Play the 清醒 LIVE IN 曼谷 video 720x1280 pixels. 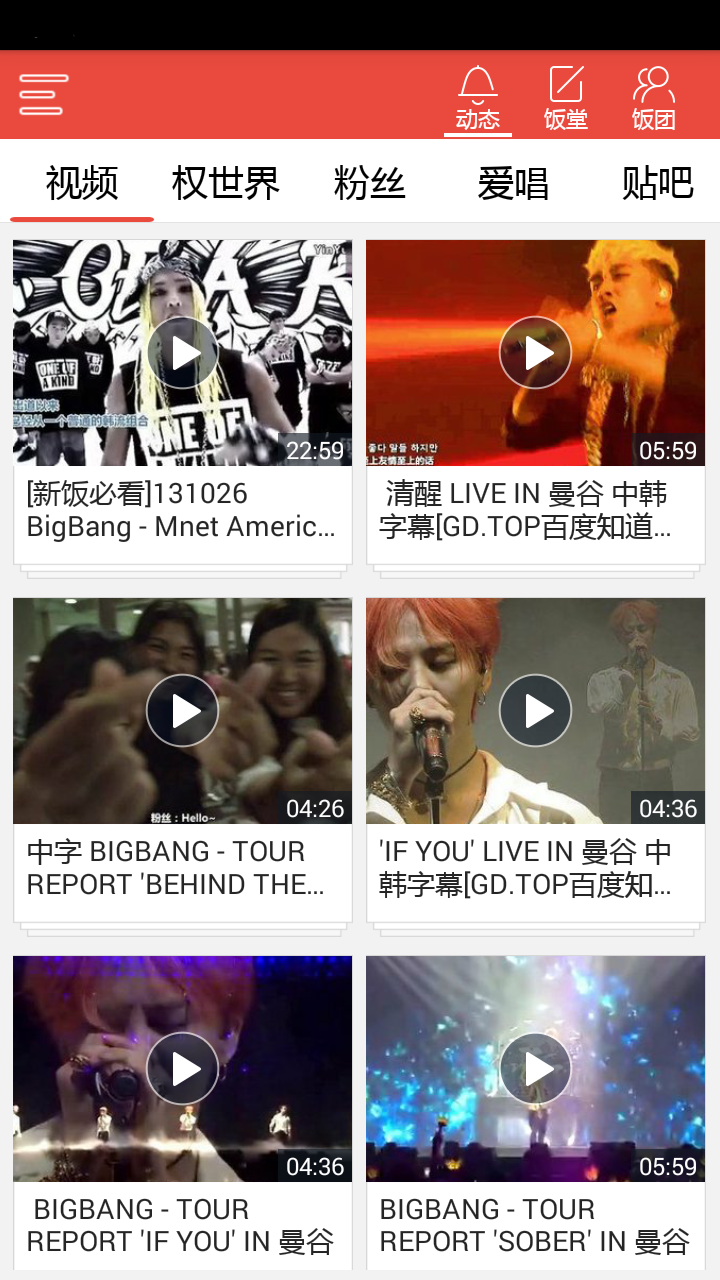(535, 353)
